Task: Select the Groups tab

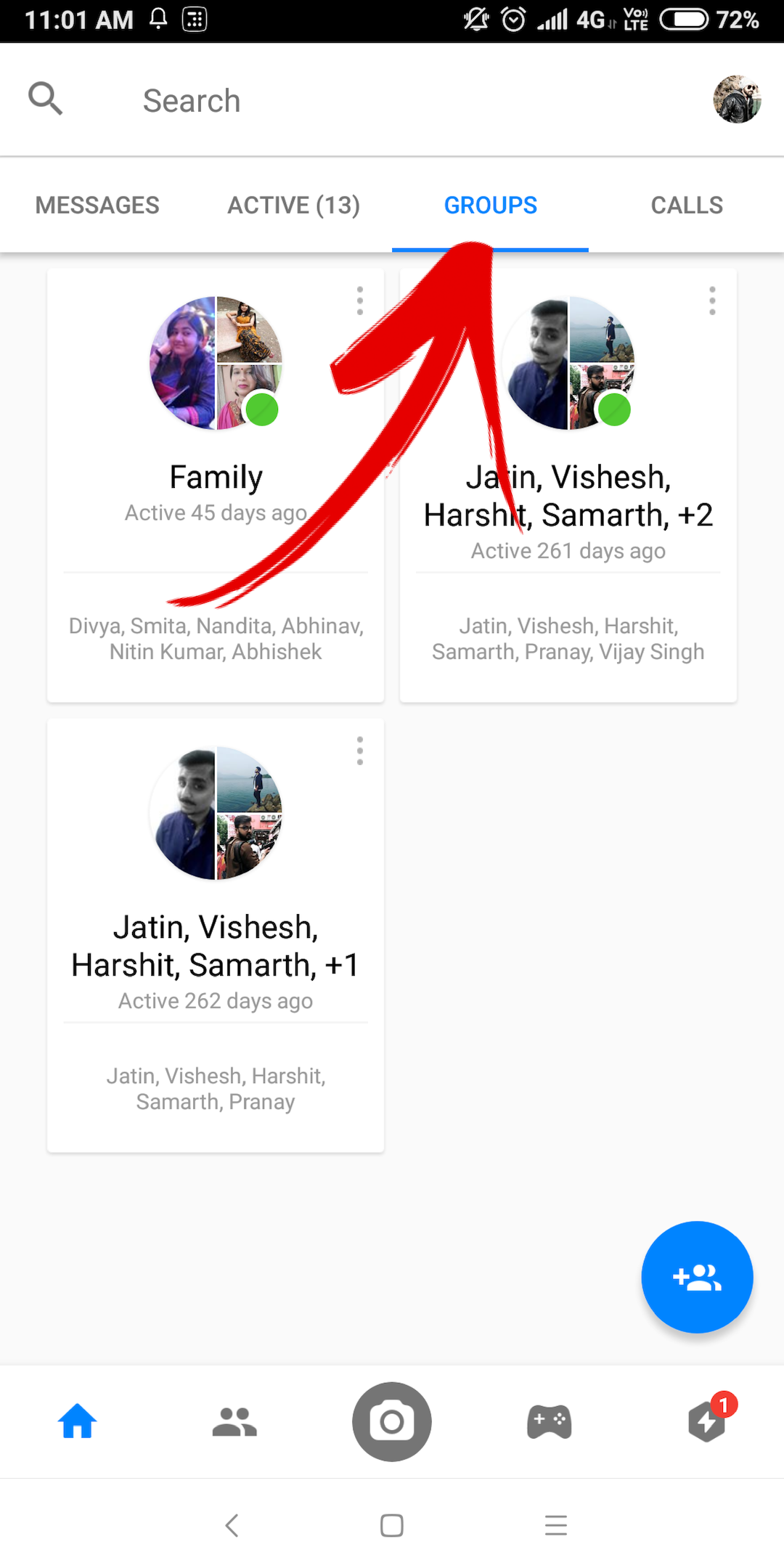Action: point(490,205)
